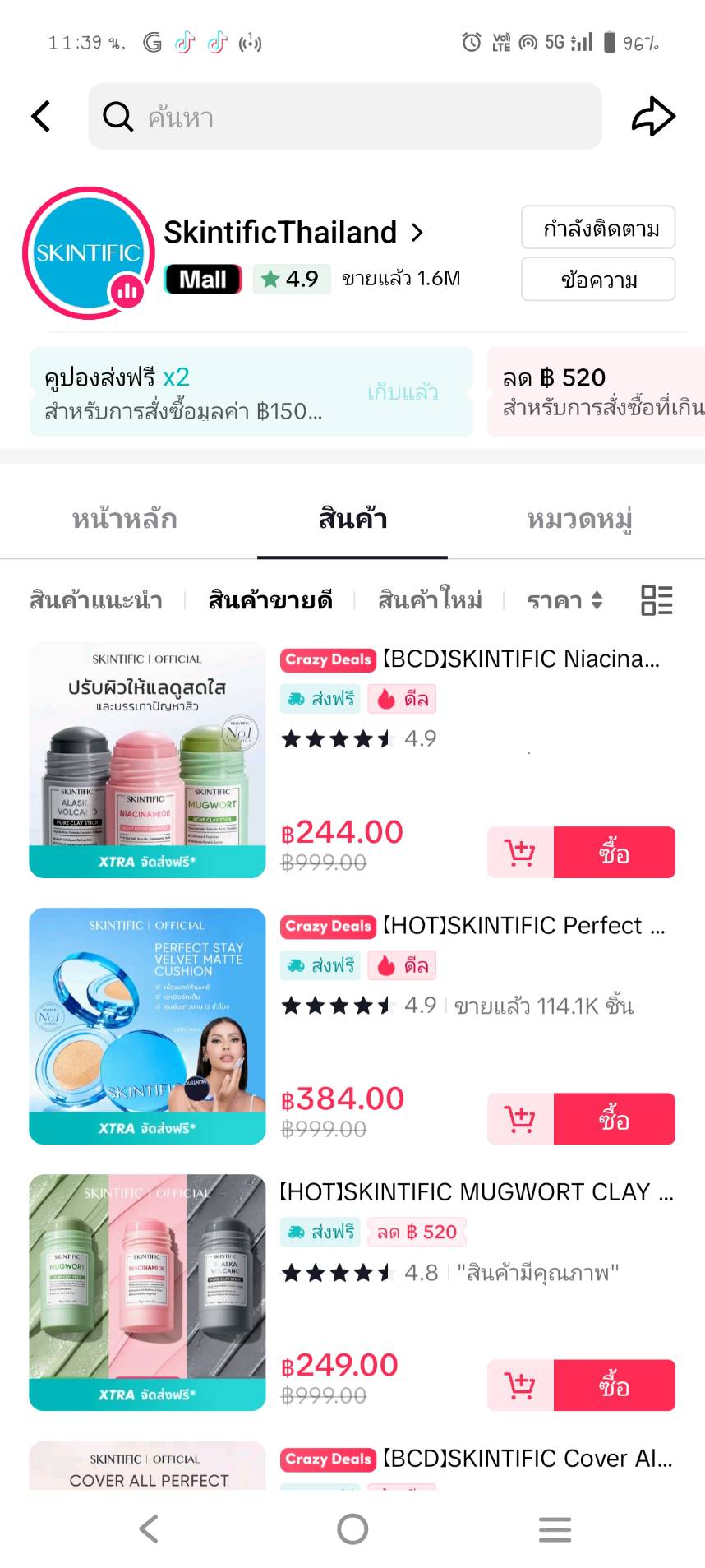The width and height of the screenshot is (705, 1568).
Task: Tap the system home button
Action: click(x=352, y=1529)
